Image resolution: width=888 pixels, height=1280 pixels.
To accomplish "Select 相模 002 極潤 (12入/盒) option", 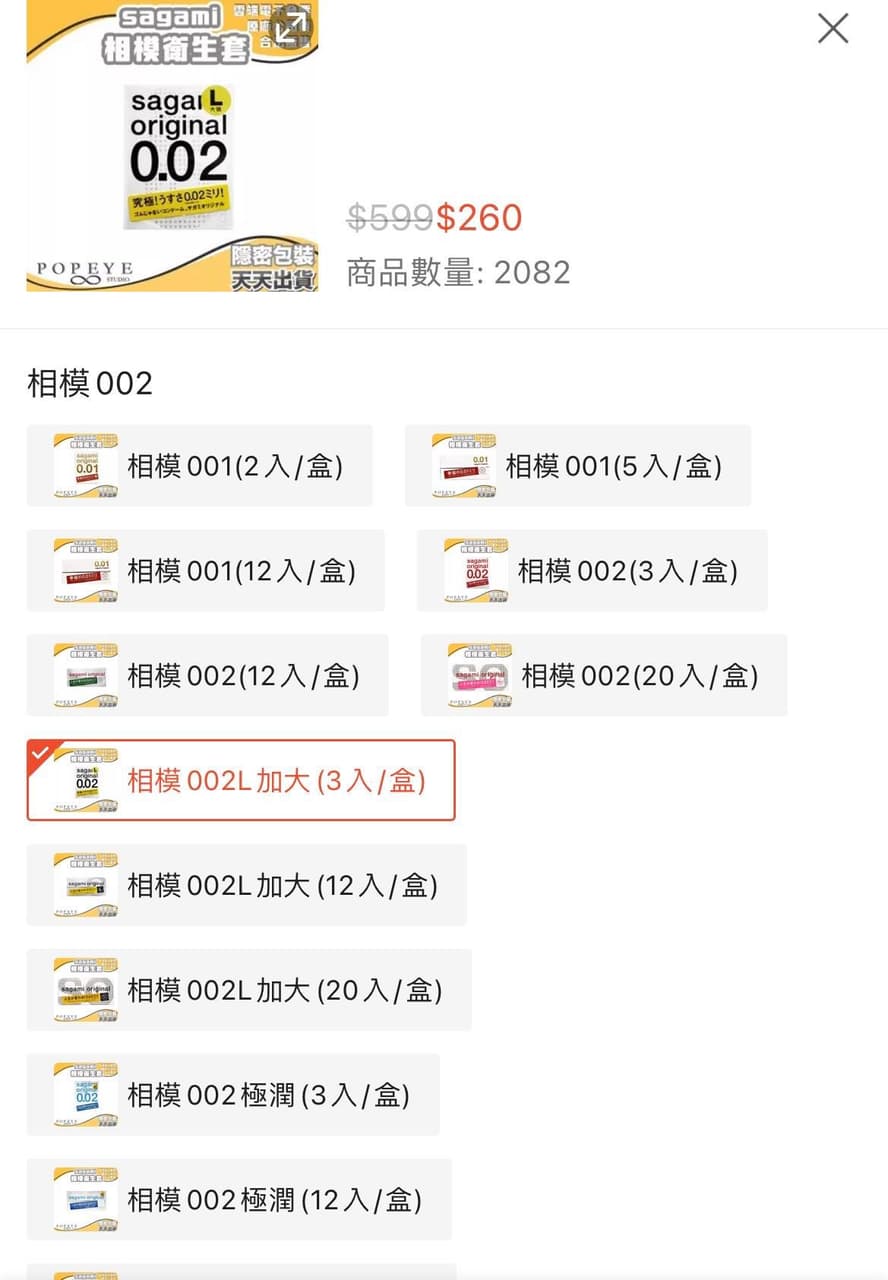I will tap(239, 1199).
